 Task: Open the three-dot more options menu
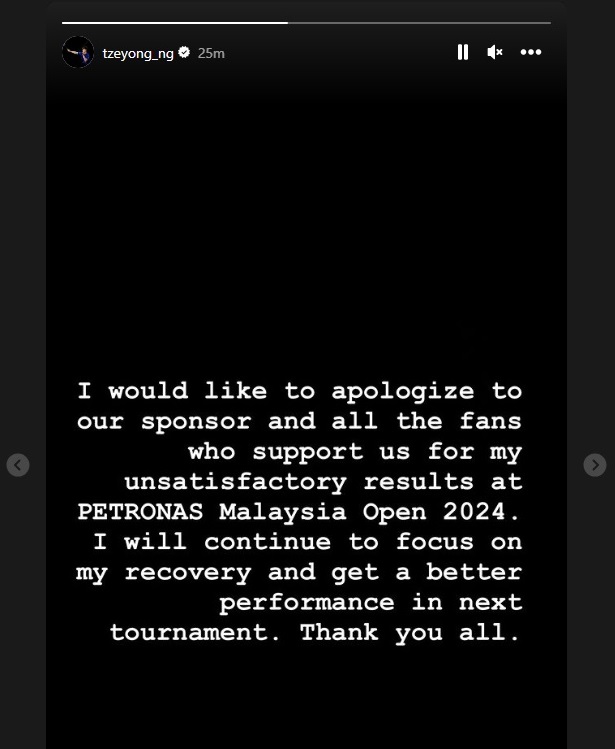530,52
